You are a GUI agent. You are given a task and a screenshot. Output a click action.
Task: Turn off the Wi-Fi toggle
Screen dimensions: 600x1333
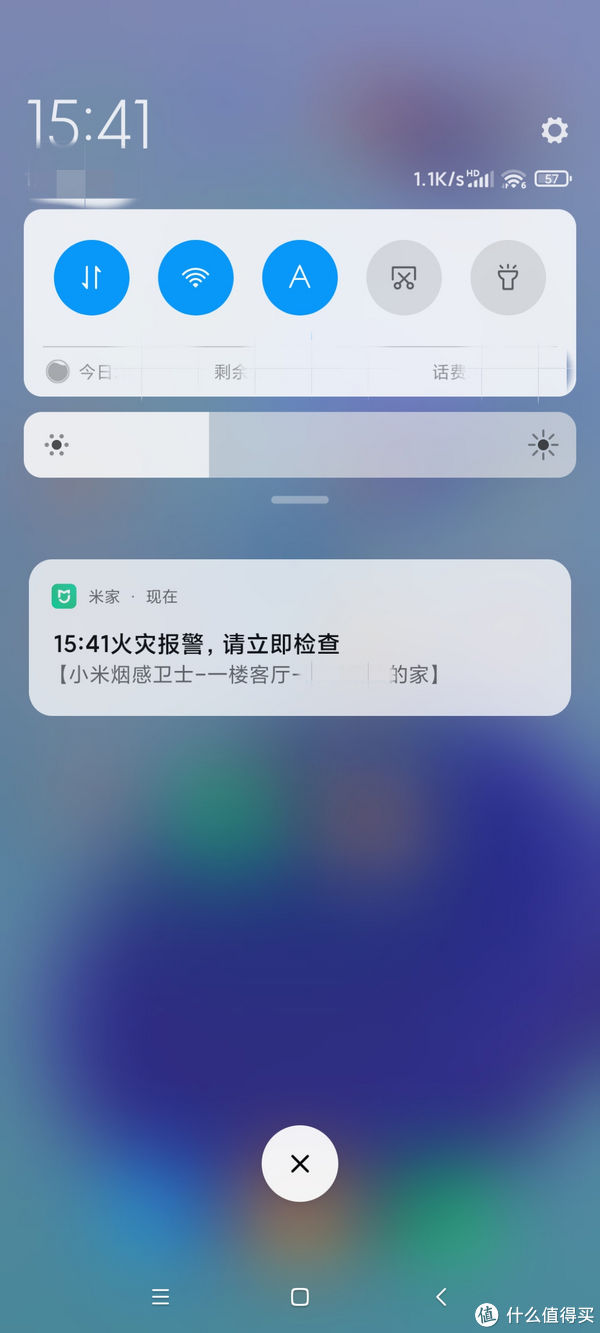[196, 277]
